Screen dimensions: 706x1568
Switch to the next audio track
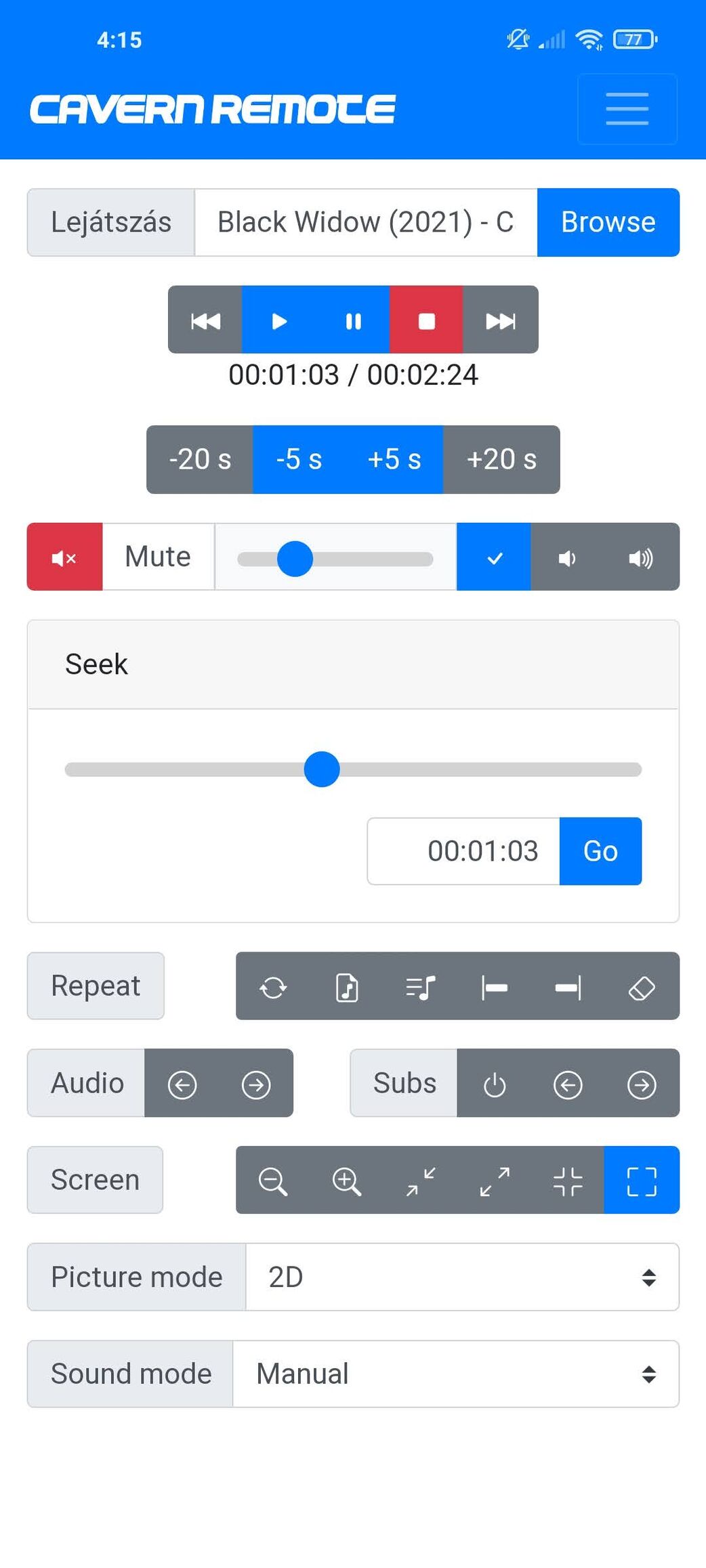click(255, 1083)
